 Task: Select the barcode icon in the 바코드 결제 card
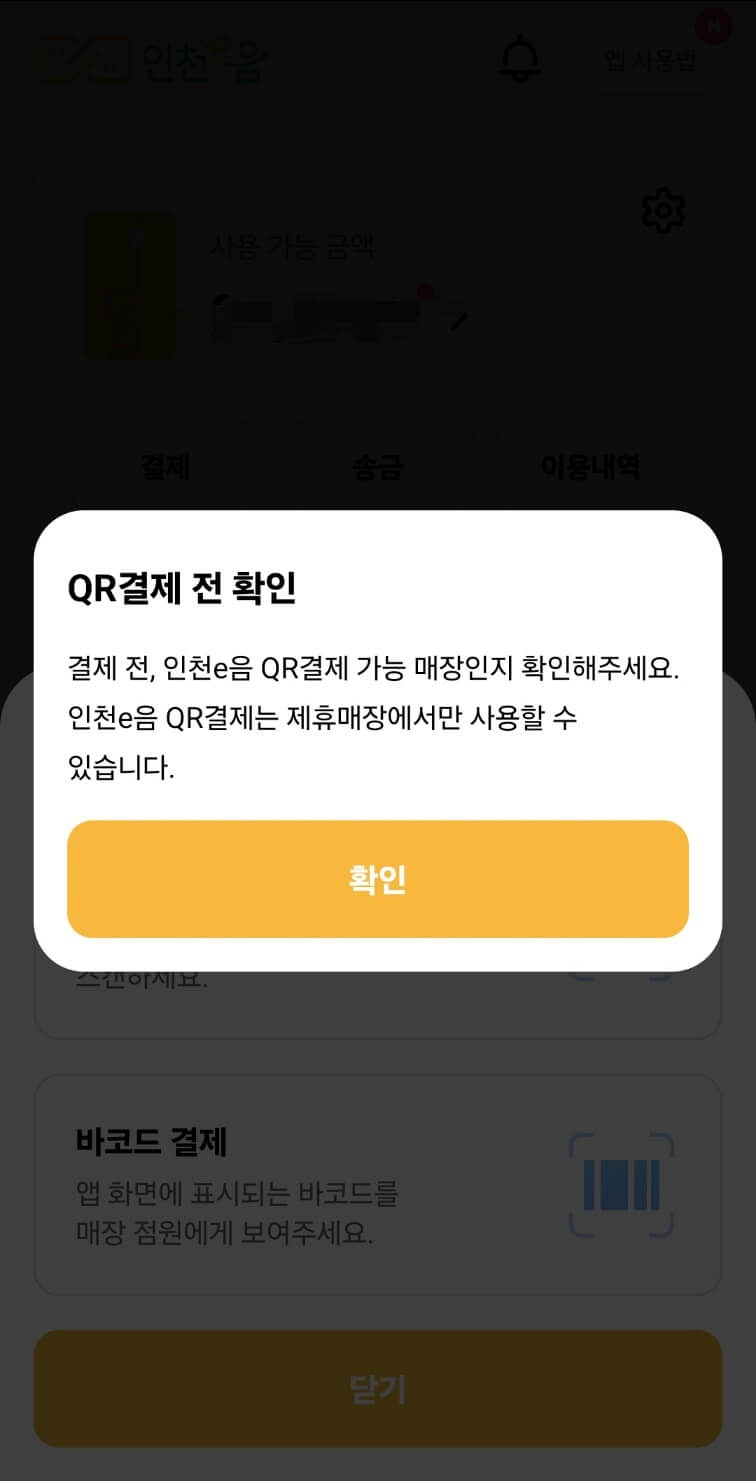pyautogui.click(x=622, y=1185)
